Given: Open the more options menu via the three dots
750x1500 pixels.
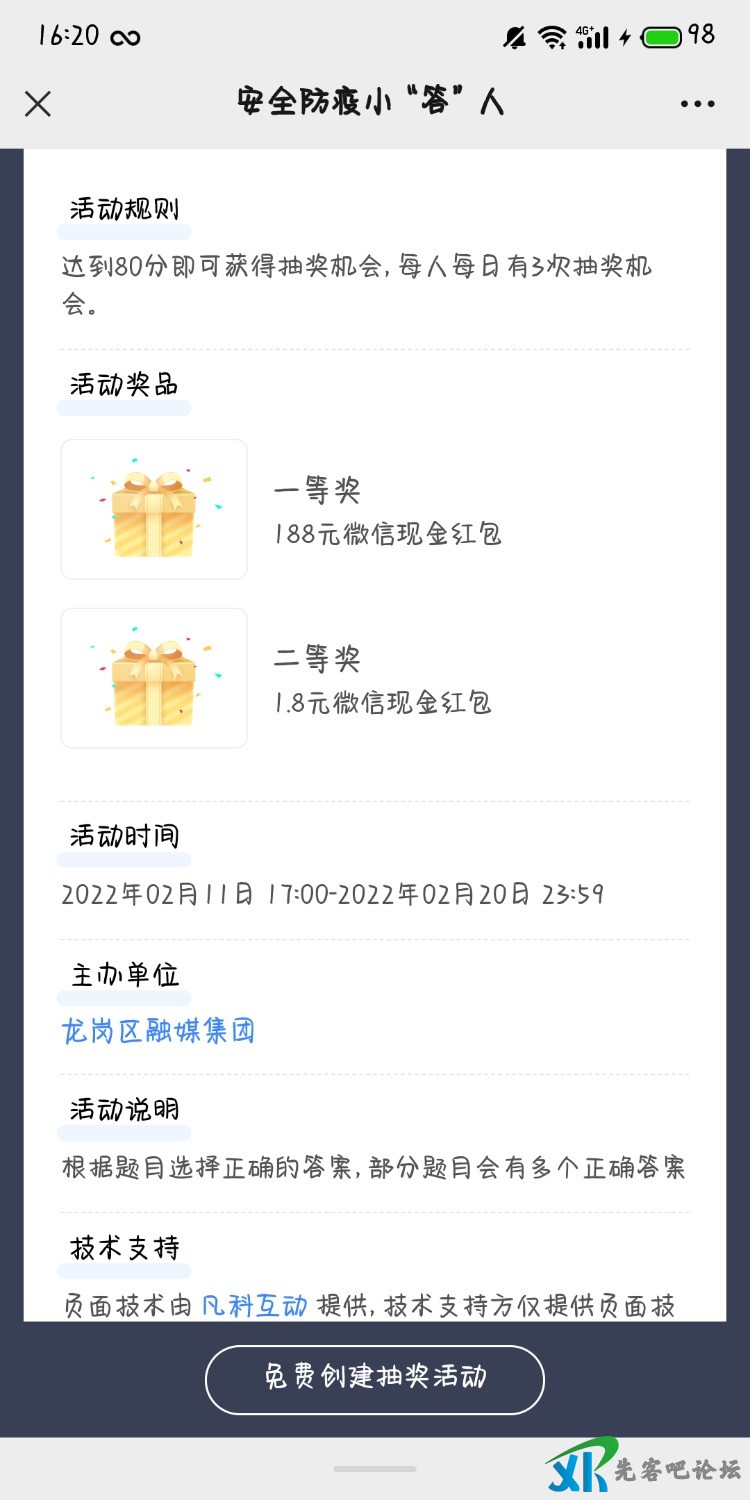Looking at the screenshot, I should [x=697, y=103].
